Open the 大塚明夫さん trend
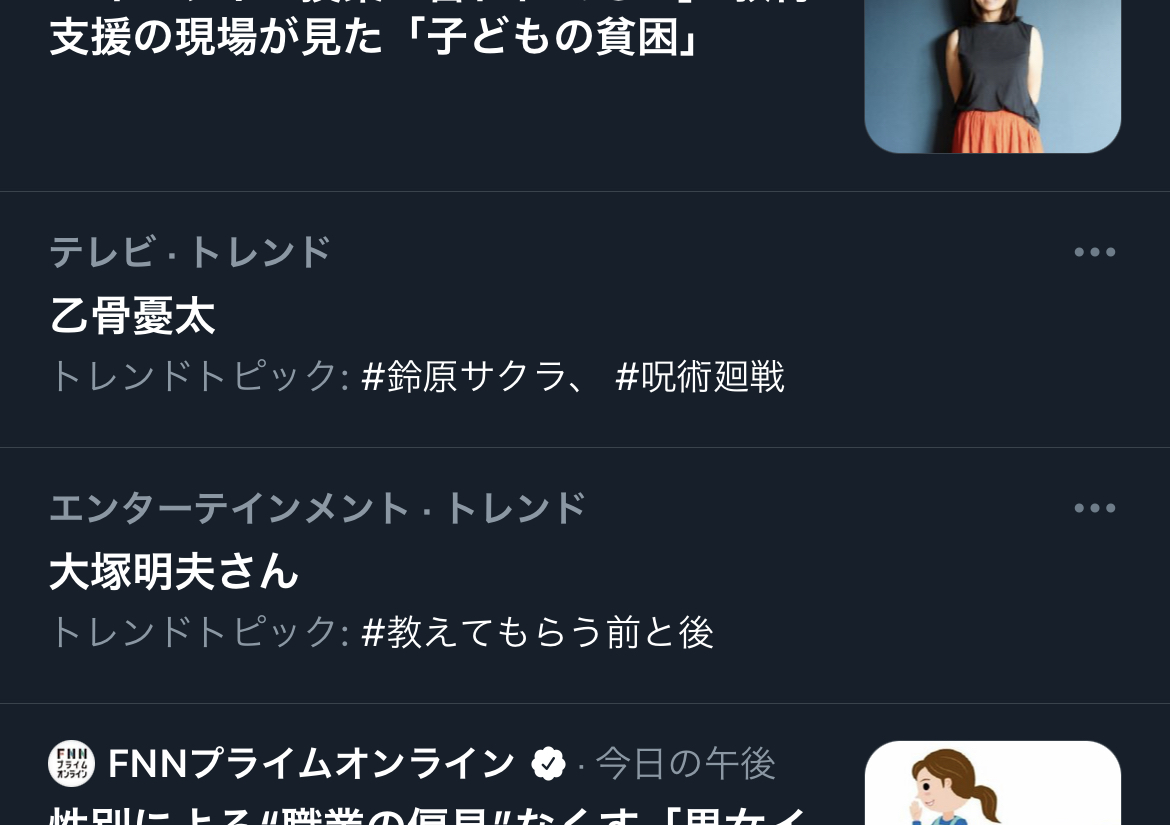Viewport: 1170px width, 825px height. click(x=175, y=573)
